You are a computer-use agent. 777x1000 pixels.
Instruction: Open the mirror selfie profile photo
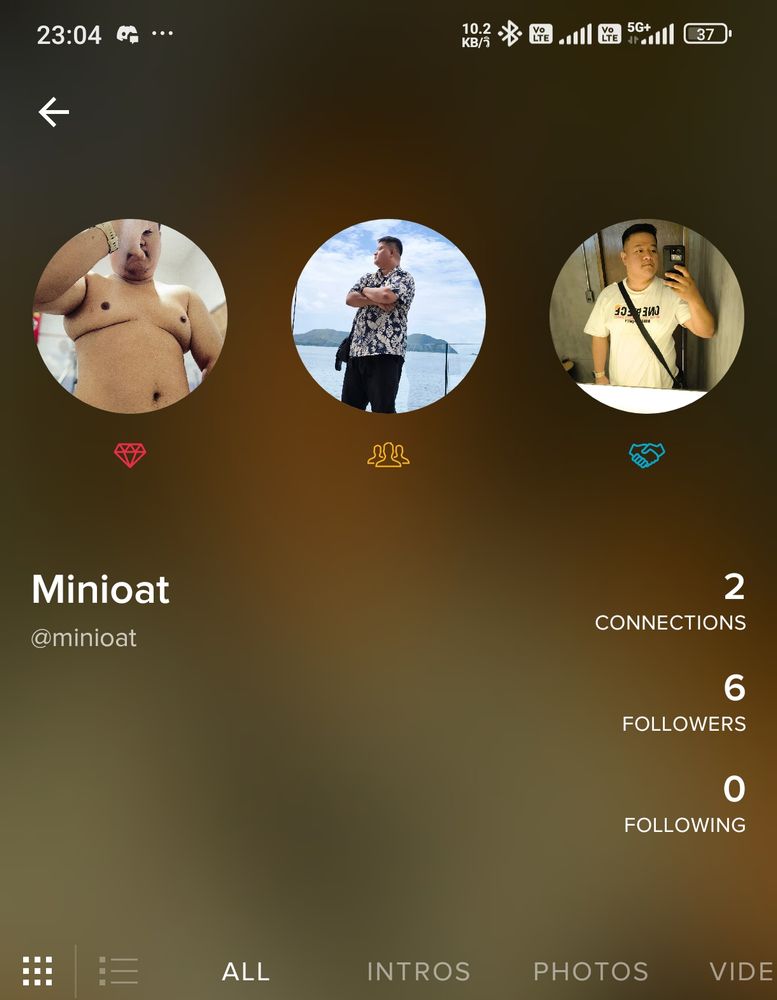[646, 316]
